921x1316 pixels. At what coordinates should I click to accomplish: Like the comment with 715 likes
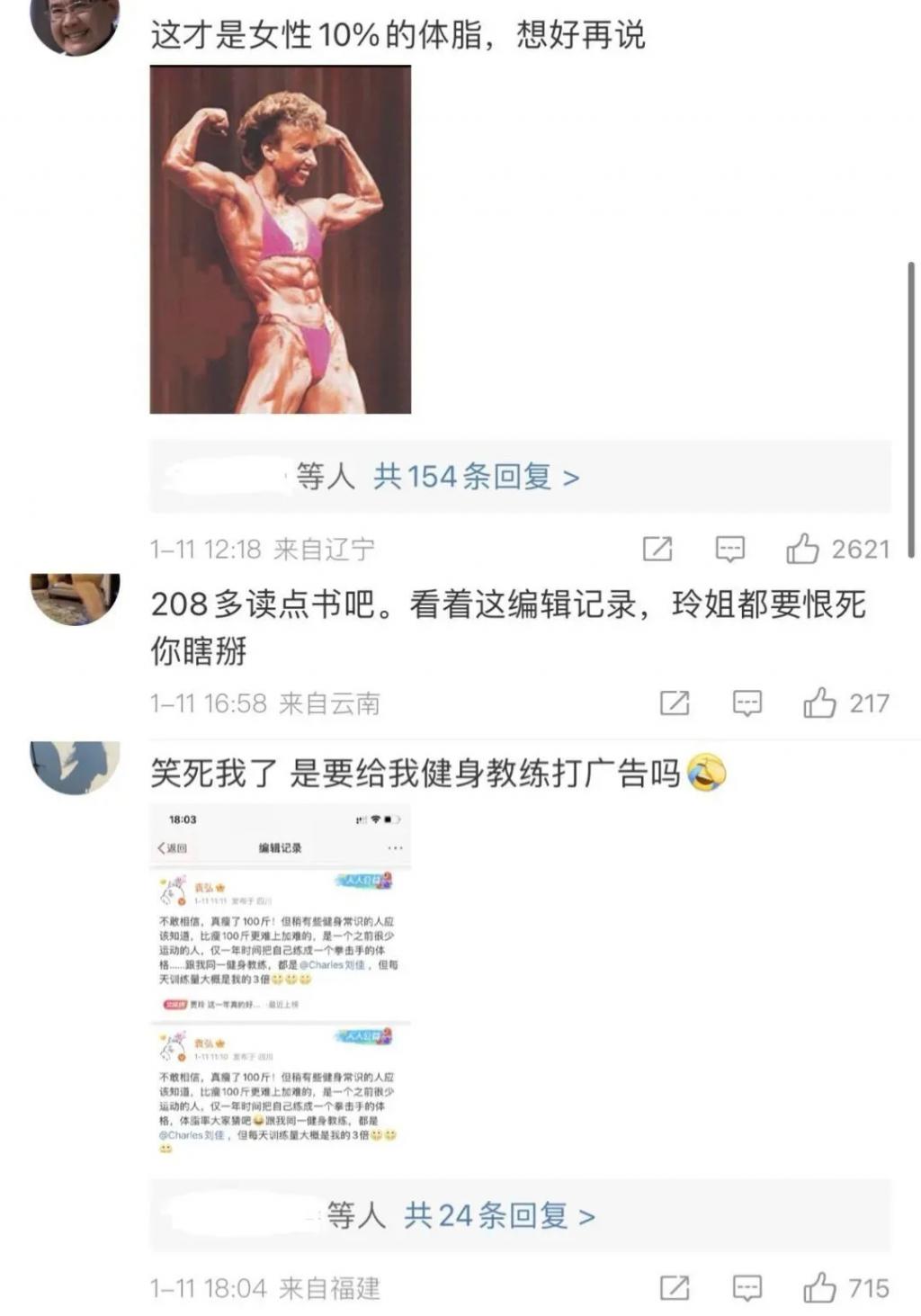(x=819, y=1288)
